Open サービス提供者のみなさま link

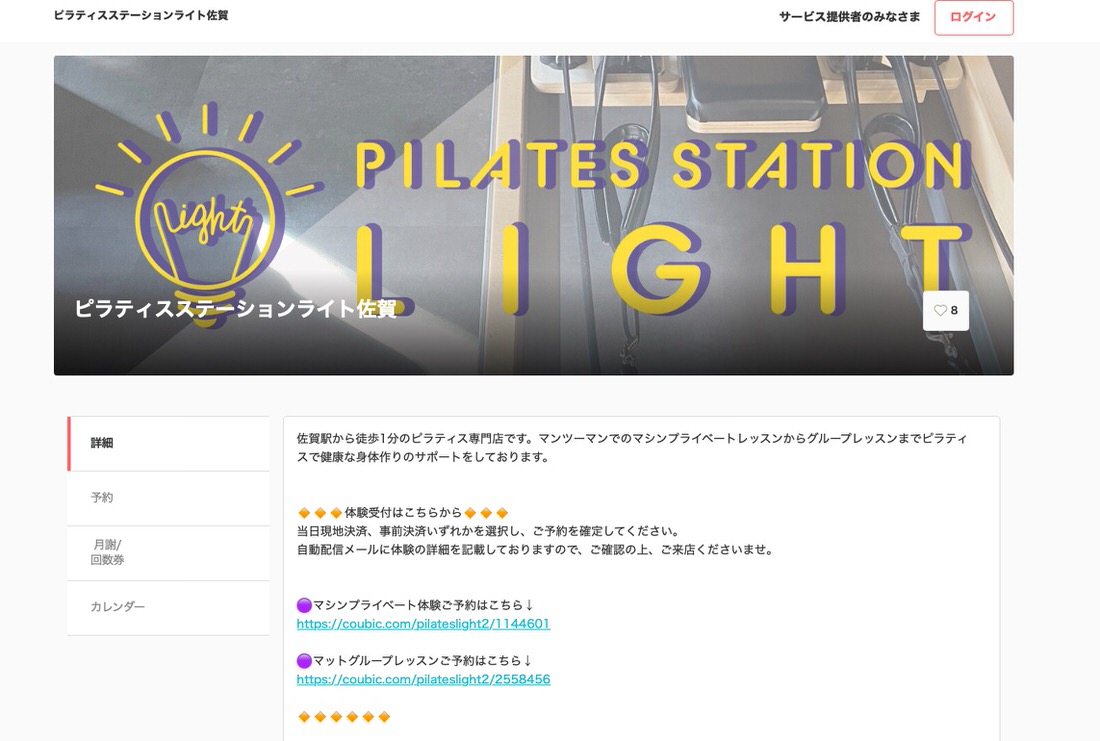click(x=849, y=17)
